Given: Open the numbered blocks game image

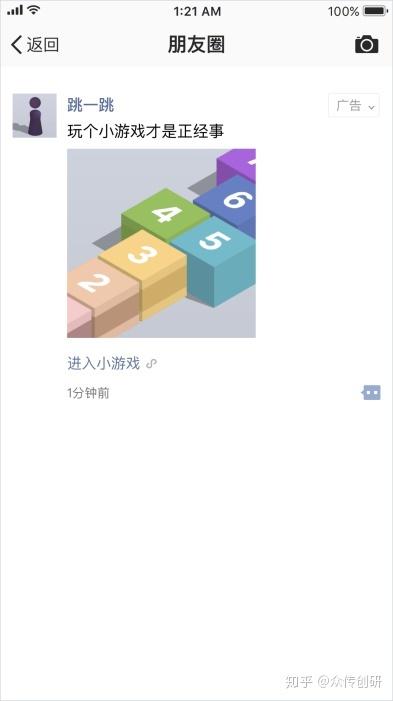Looking at the screenshot, I should (161, 243).
